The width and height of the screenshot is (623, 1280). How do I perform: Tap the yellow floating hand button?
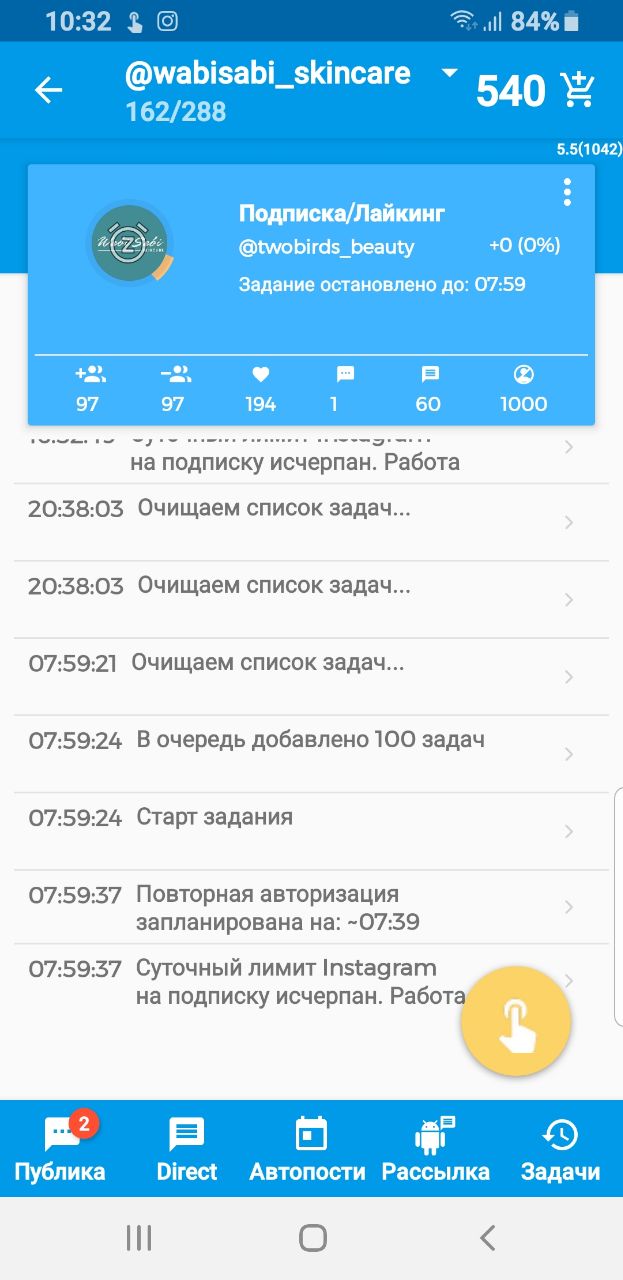point(516,1021)
